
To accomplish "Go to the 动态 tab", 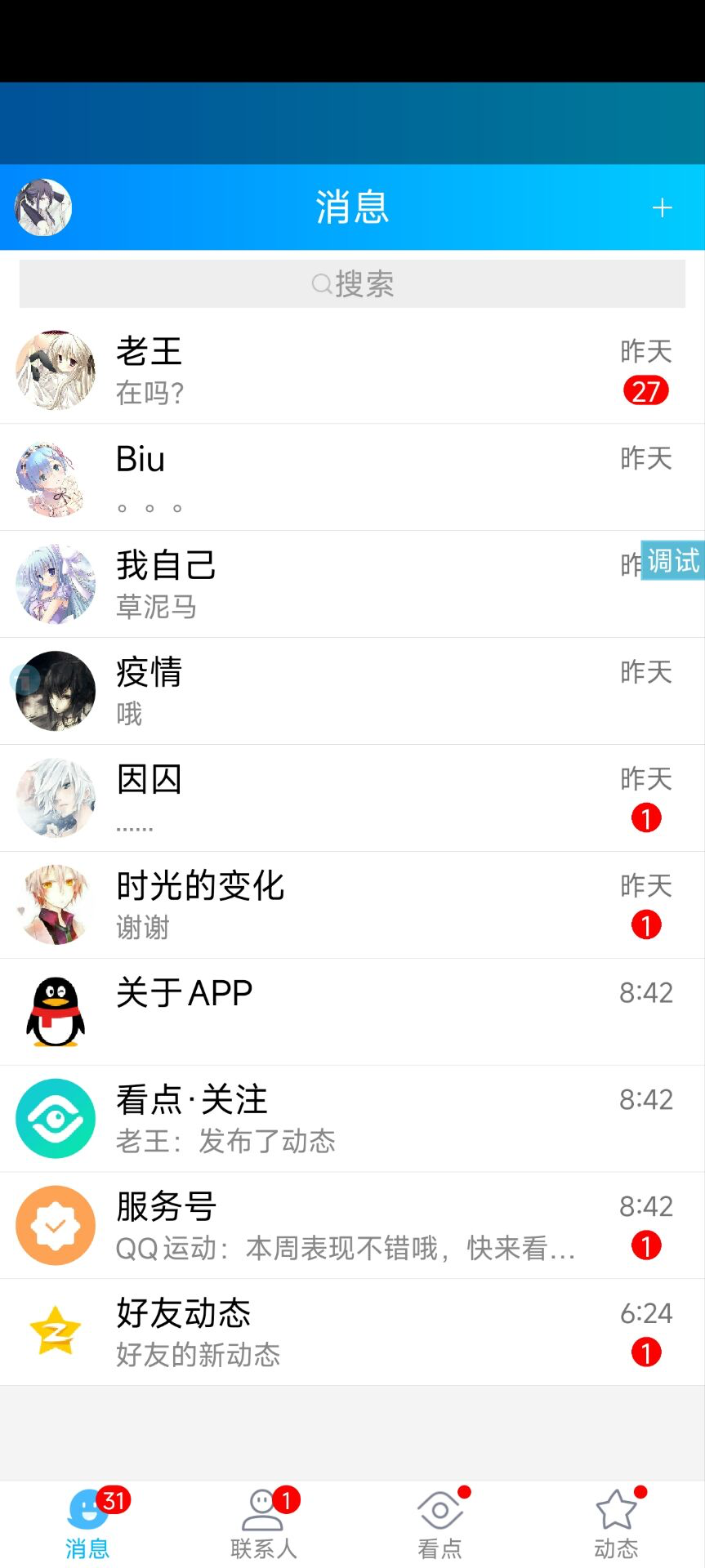I will click(x=616, y=1524).
